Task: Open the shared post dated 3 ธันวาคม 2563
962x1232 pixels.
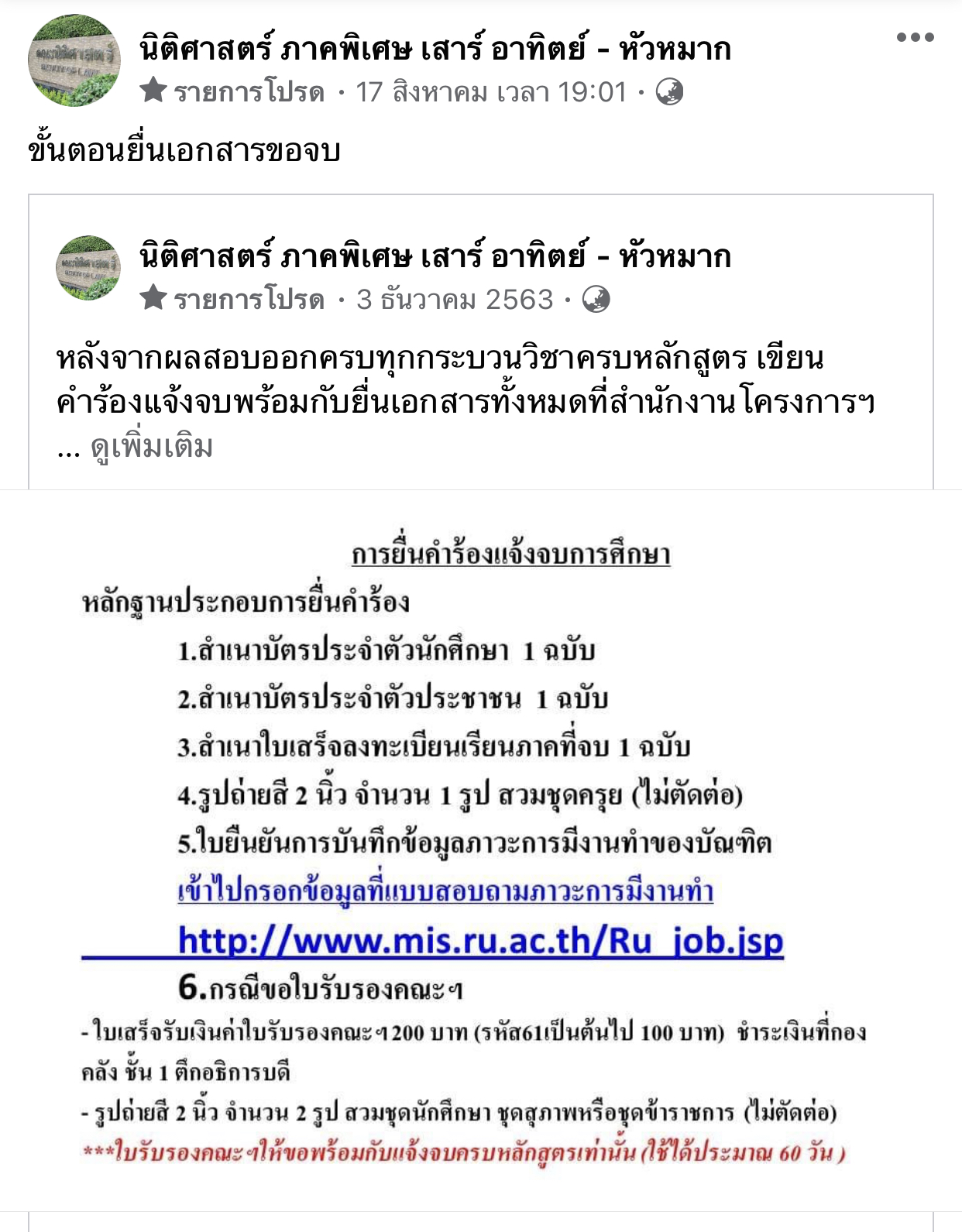Action: click(455, 299)
